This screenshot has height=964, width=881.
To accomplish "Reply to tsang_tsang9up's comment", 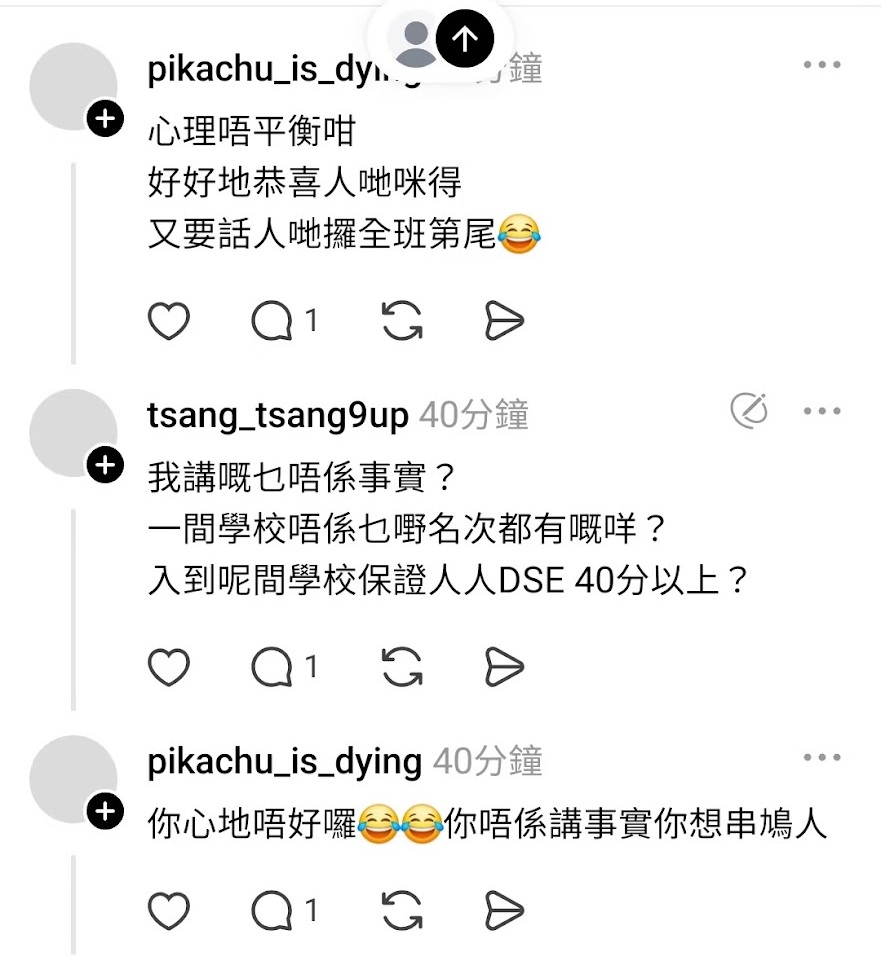I will [x=272, y=667].
